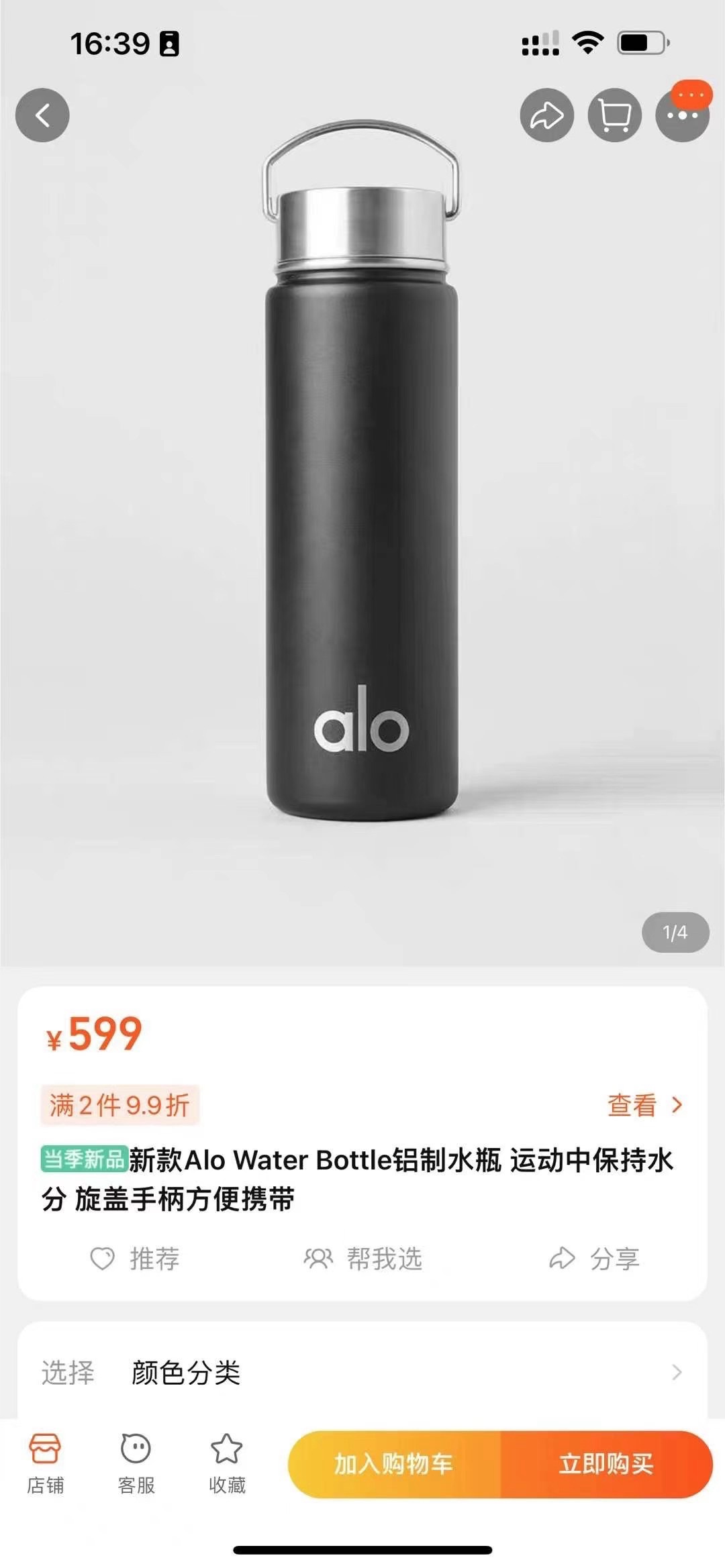
Task: Tap 分享 under the product title
Action: (594, 1259)
